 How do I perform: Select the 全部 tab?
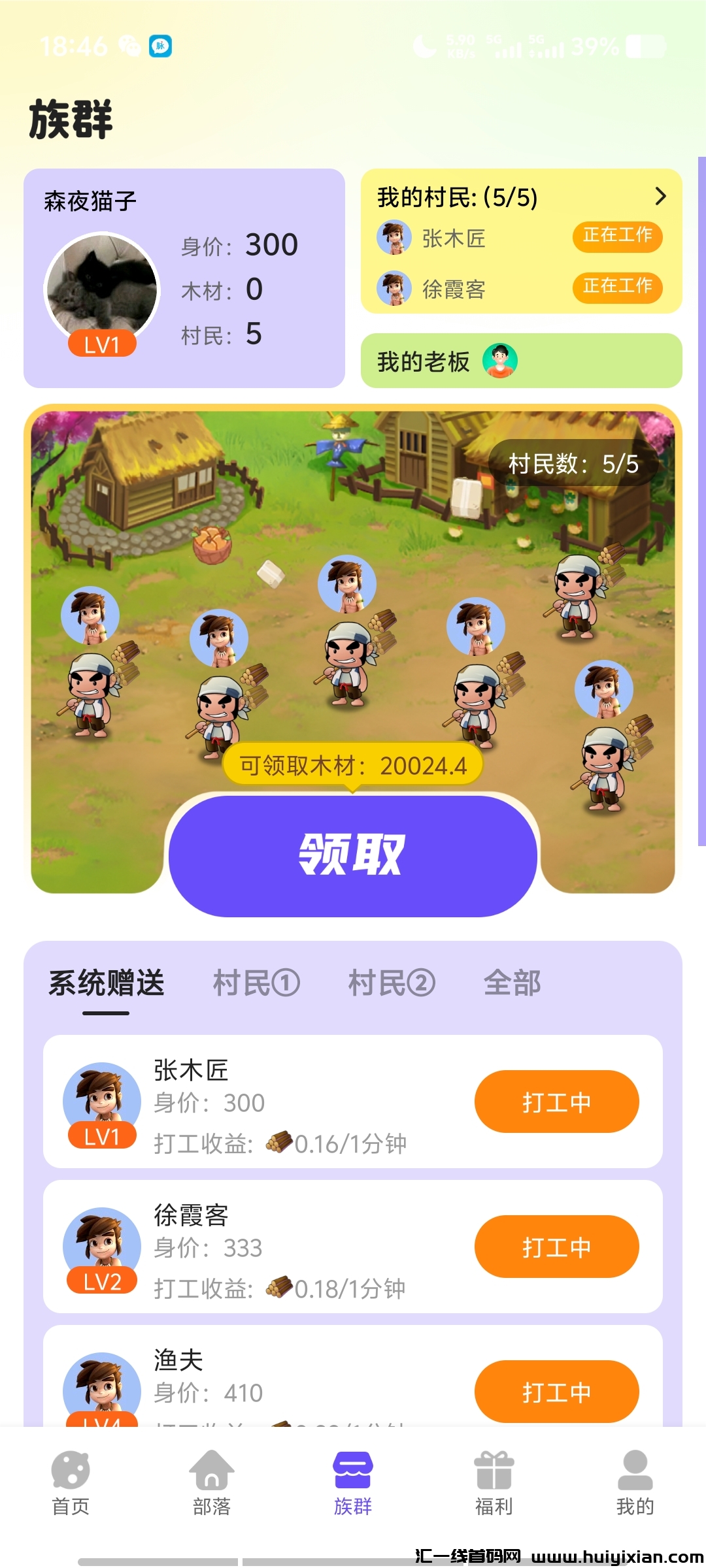coord(512,983)
